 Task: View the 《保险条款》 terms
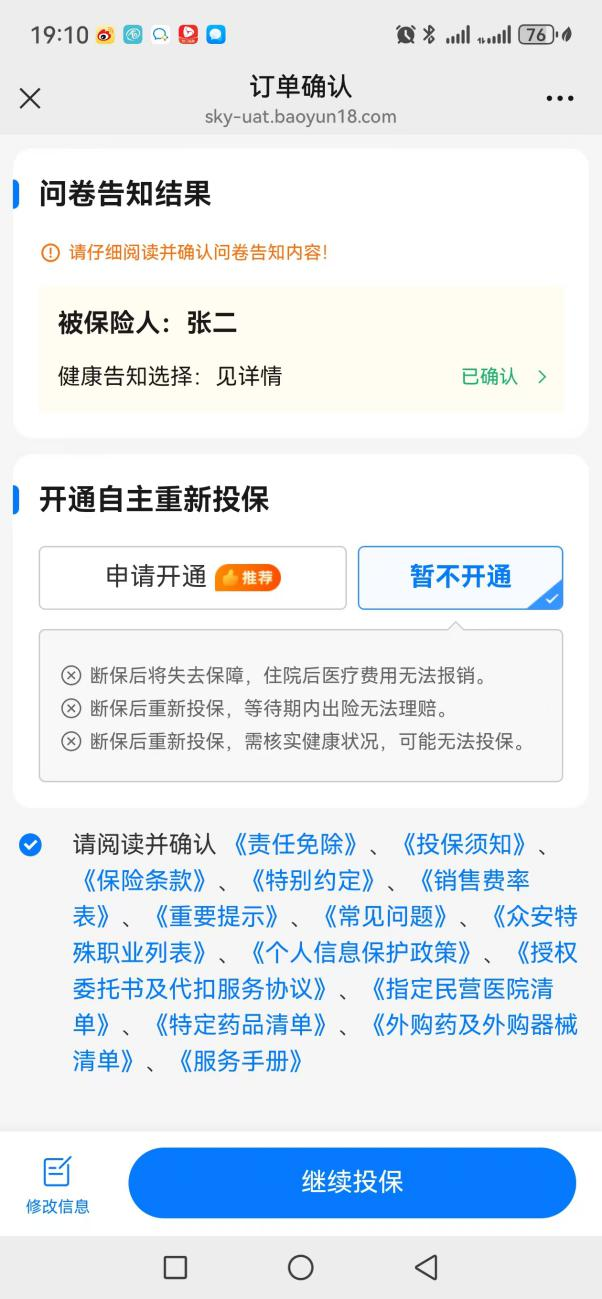(145, 881)
